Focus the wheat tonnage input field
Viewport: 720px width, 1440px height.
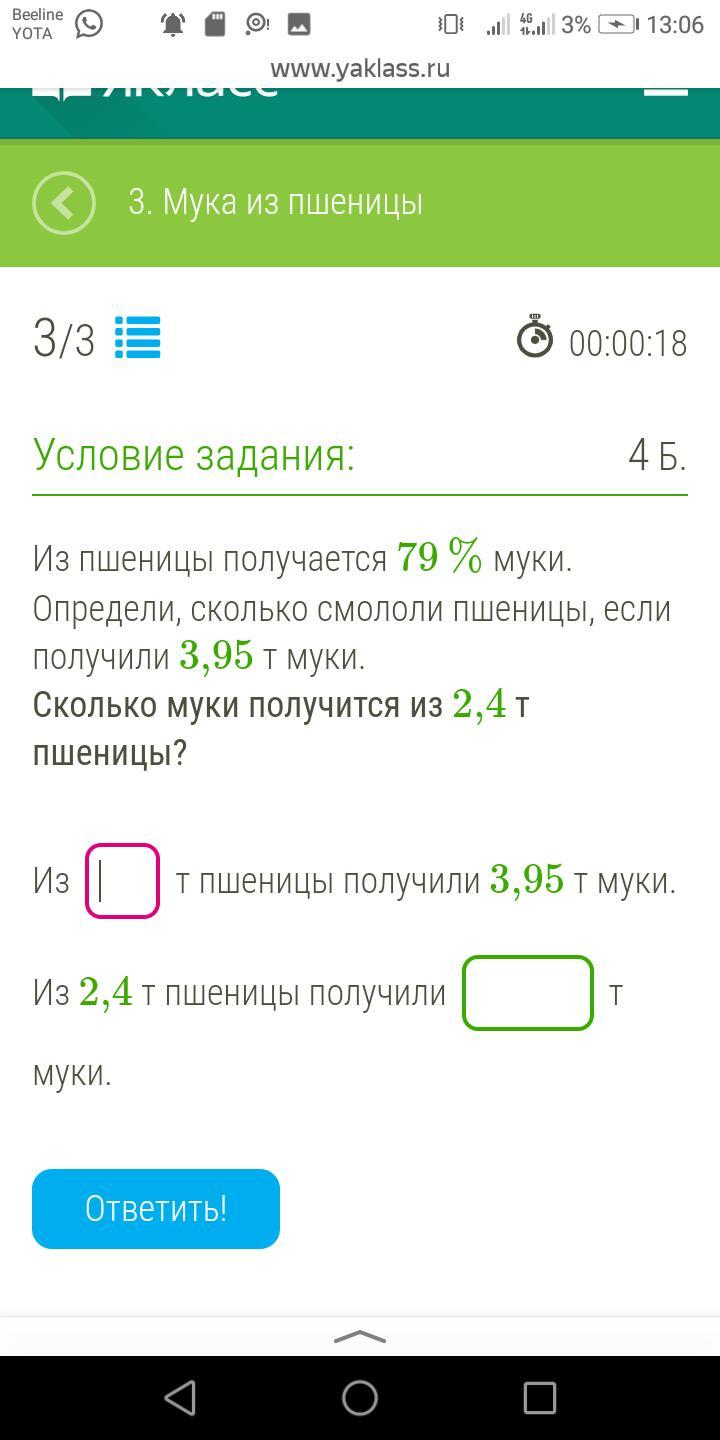point(123,881)
